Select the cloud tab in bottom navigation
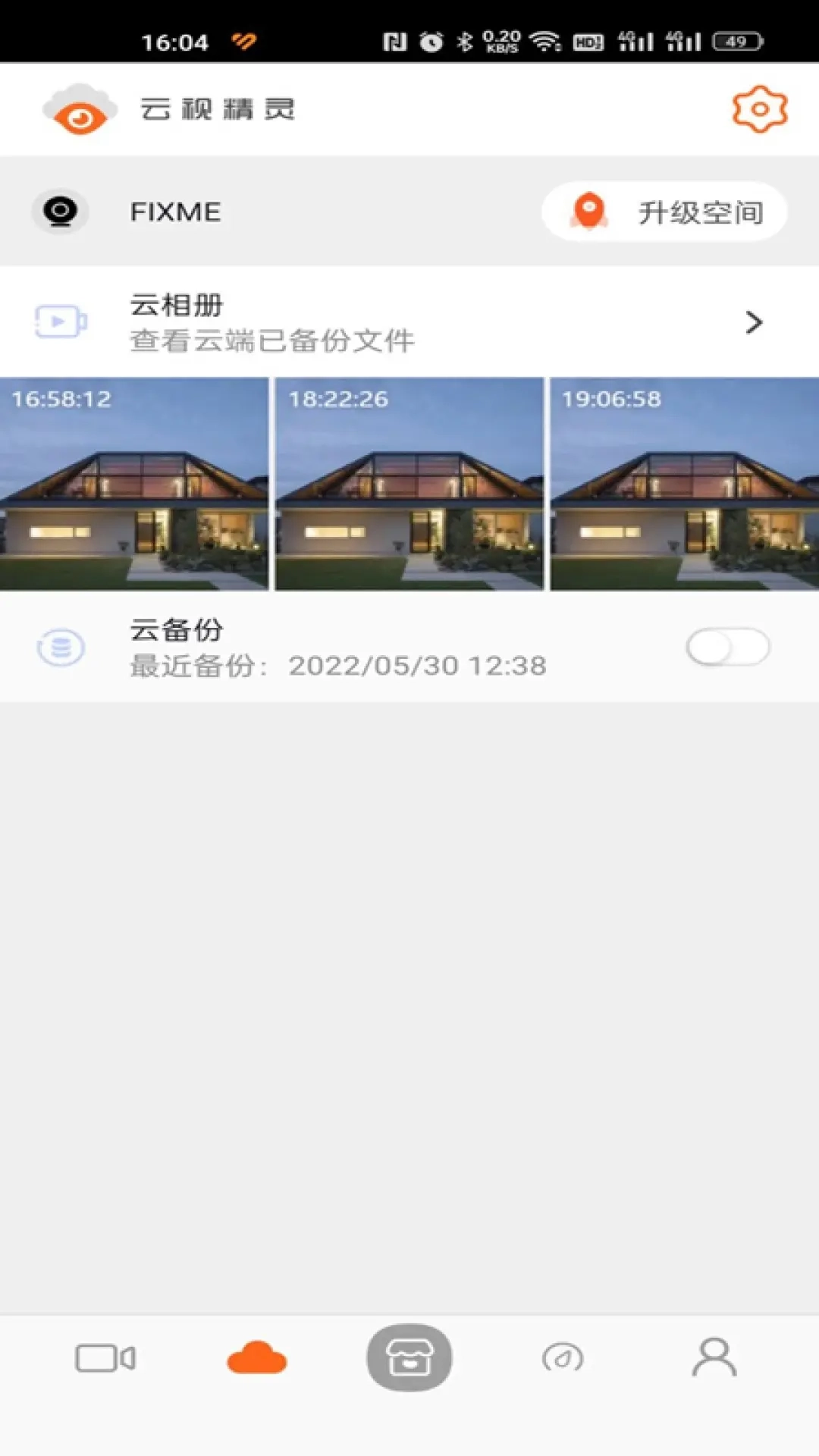This screenshot has width=819, height=1456. [x=256, y=1359]
